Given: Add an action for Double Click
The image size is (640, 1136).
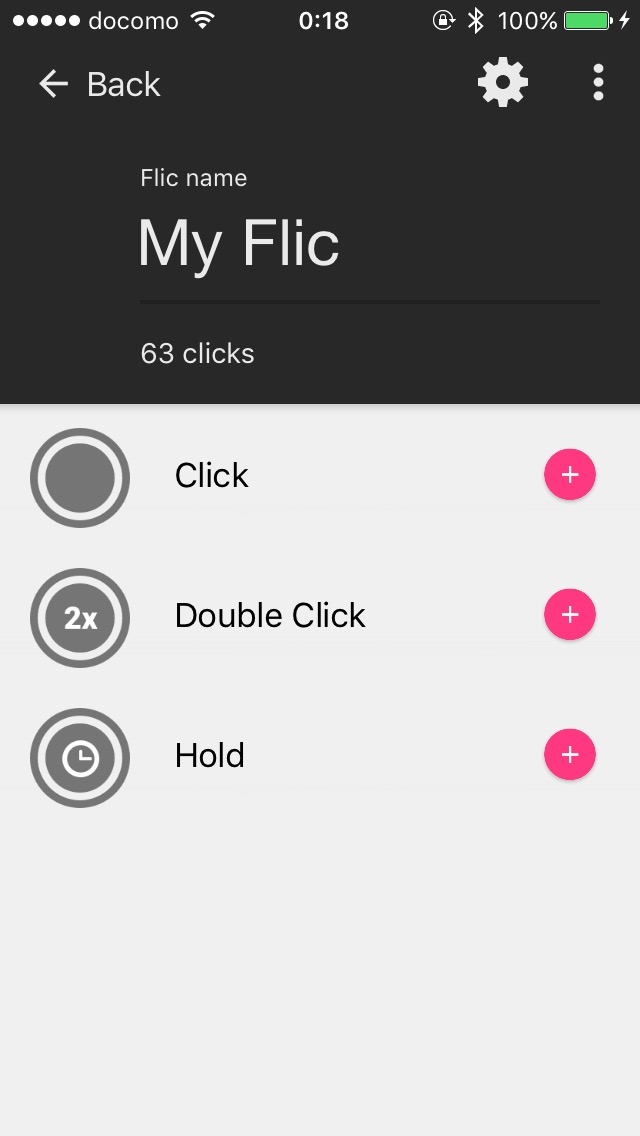Looking at the screenshot, I should pyautogui.click(x=570, y=614).
